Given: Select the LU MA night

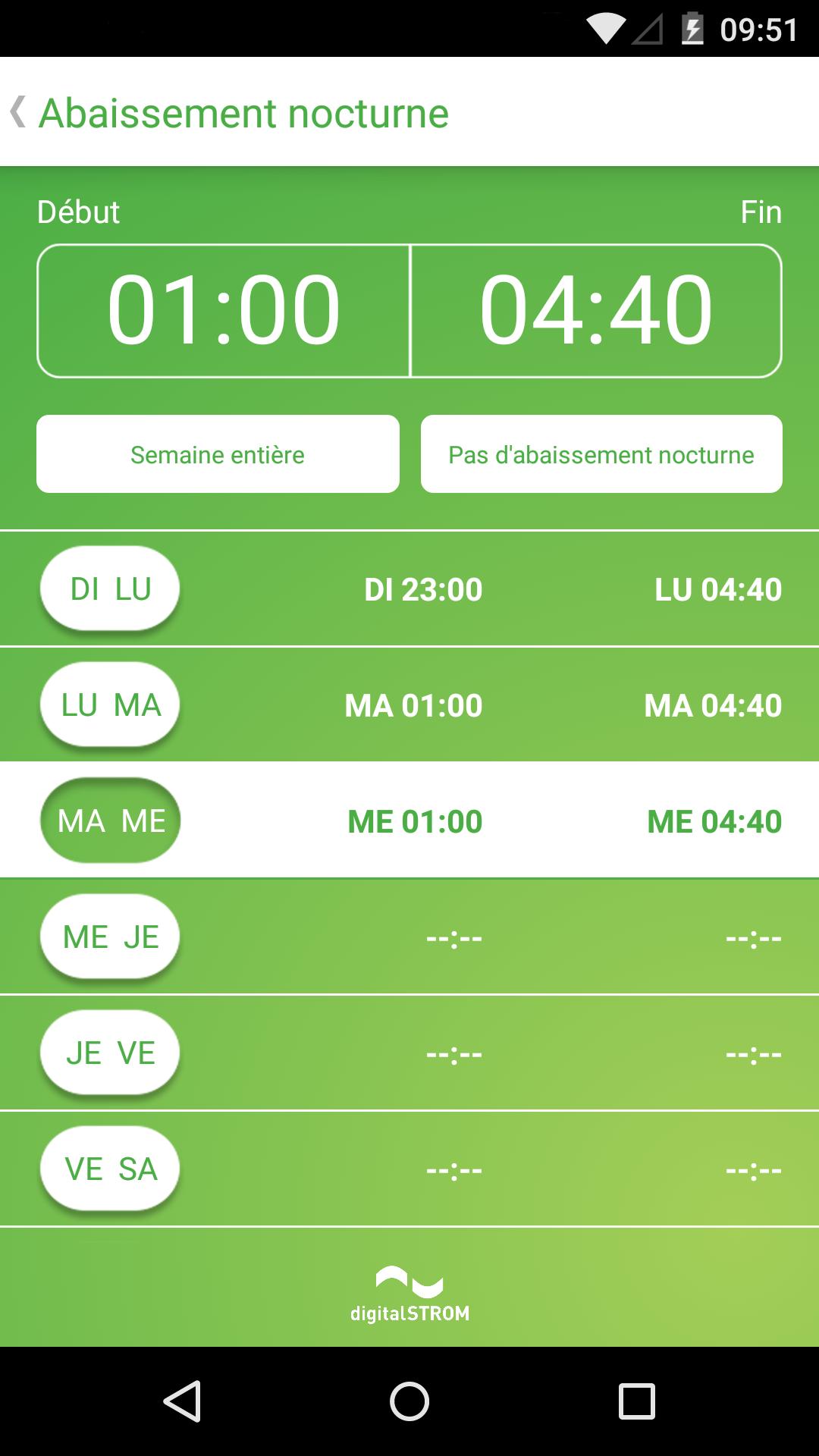Looking at the screenshot, I should point(110,704).
